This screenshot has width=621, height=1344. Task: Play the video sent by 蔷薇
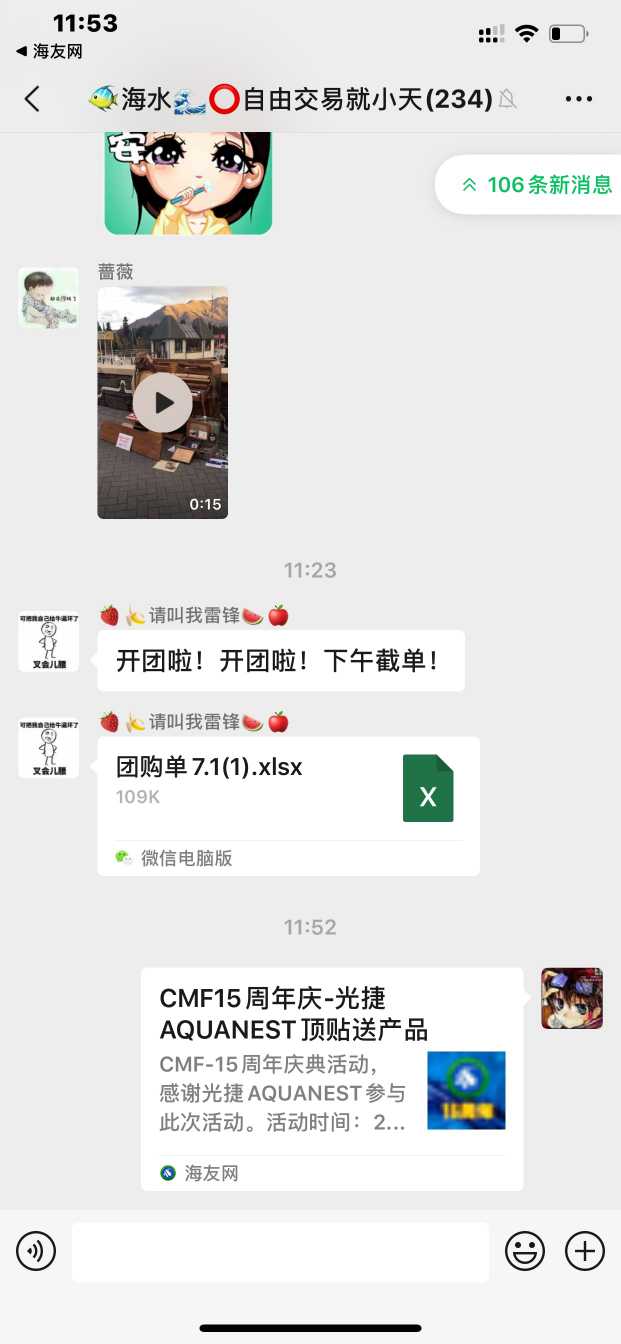(x=162, y=402)
